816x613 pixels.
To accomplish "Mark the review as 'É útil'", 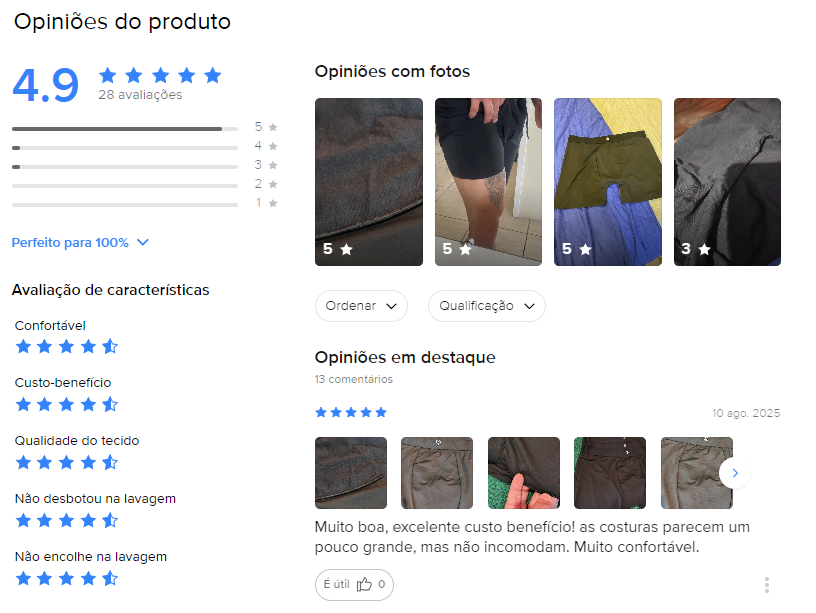I will coord(354,584).
